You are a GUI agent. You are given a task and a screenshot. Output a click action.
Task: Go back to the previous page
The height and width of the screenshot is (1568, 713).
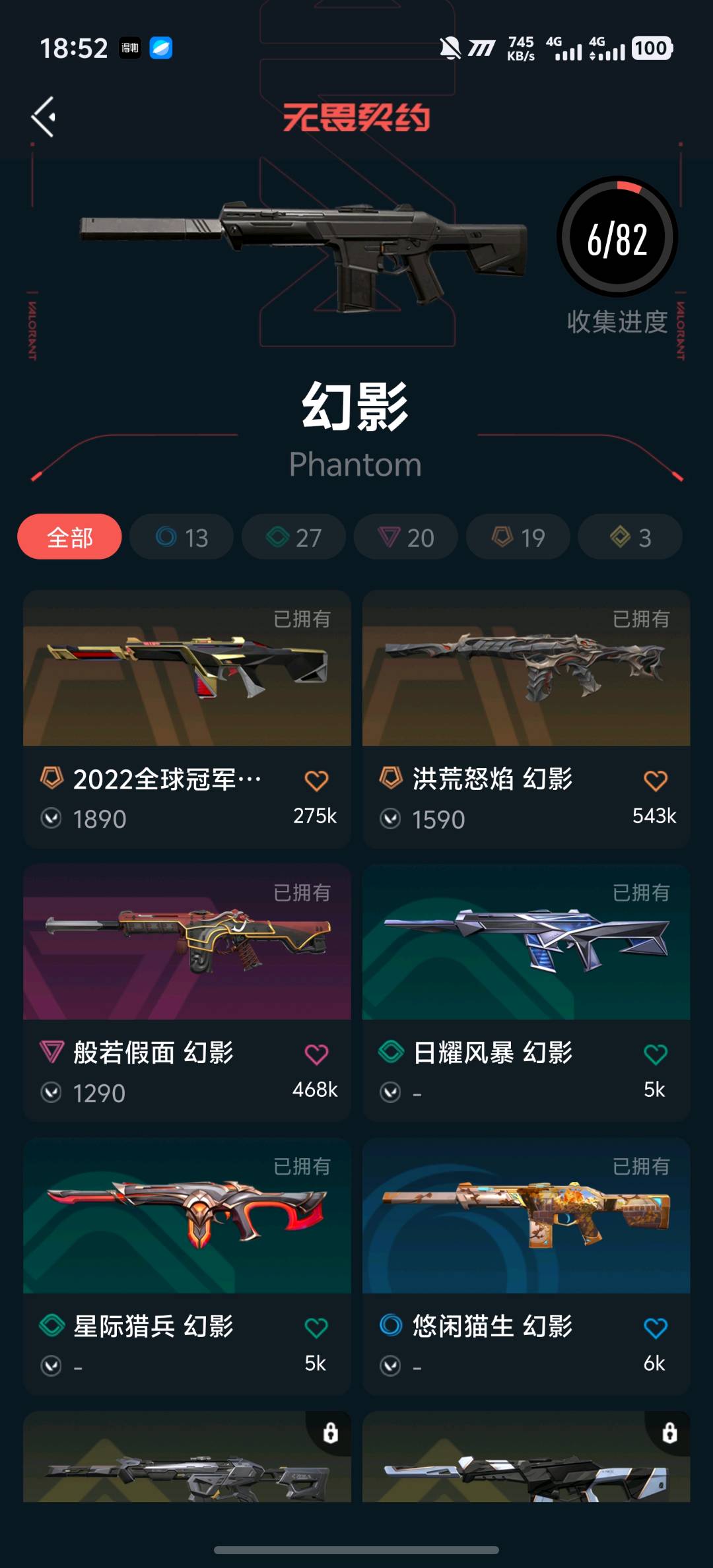(44, 117)
